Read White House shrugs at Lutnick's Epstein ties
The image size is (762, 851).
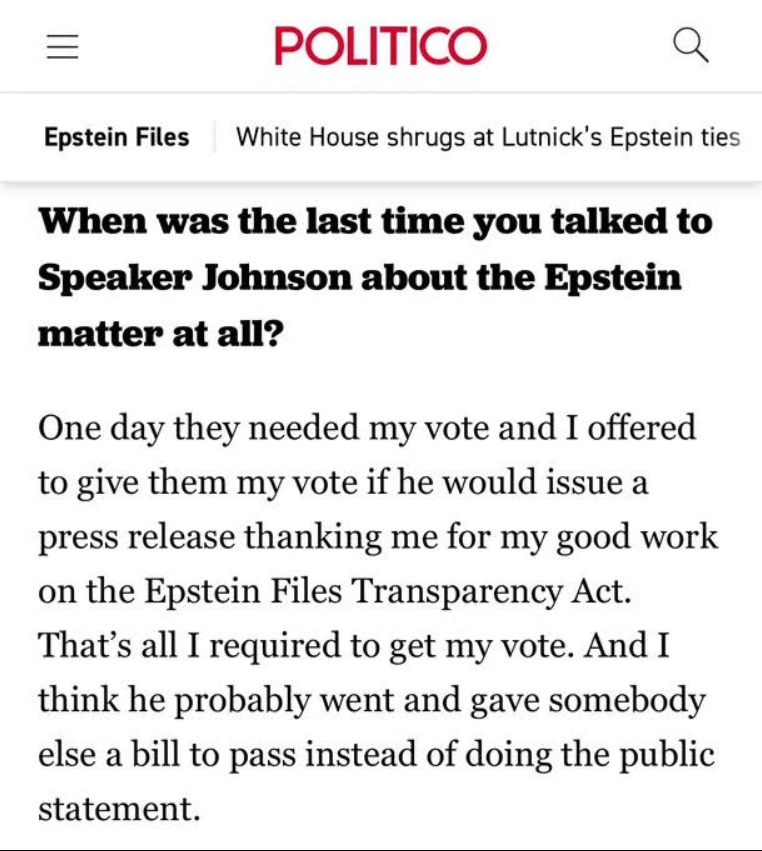coord(487,137)
